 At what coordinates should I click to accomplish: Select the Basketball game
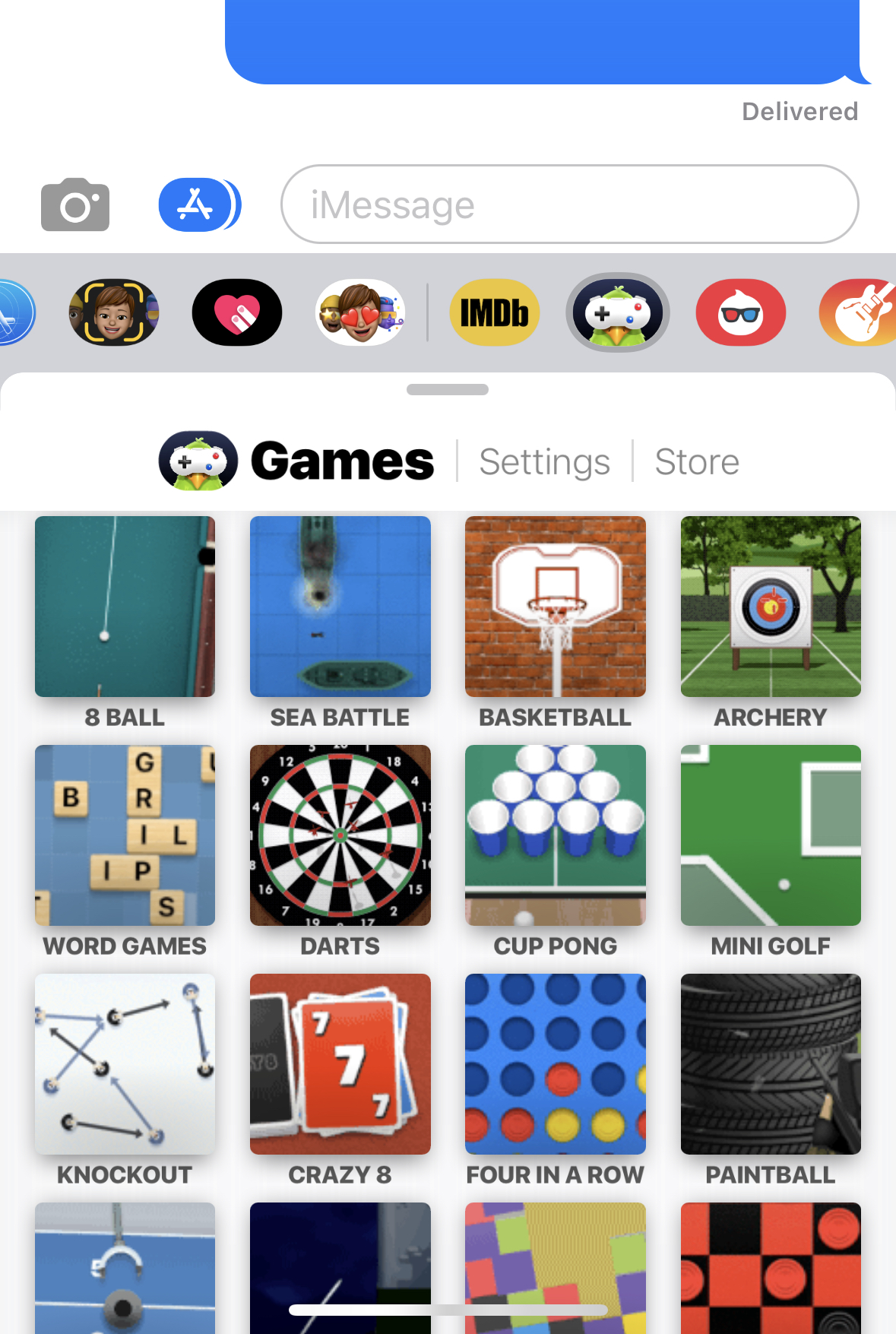(x=555, y=607)
